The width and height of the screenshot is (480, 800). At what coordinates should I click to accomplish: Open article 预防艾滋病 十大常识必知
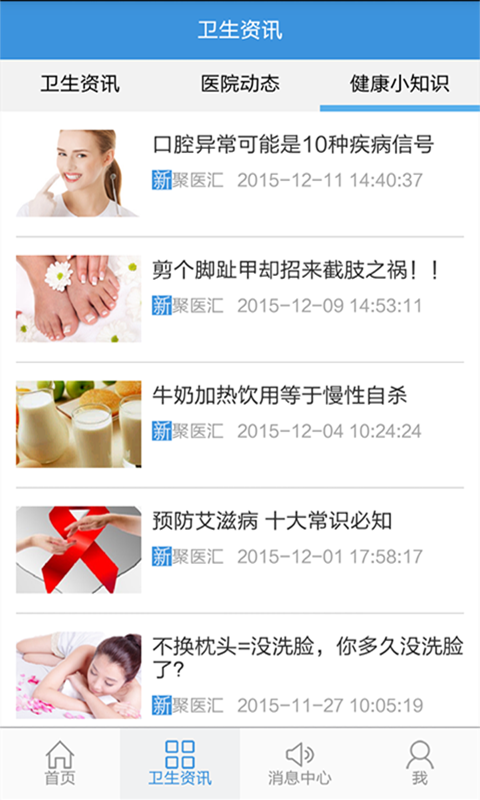click(x=240, y=551)
